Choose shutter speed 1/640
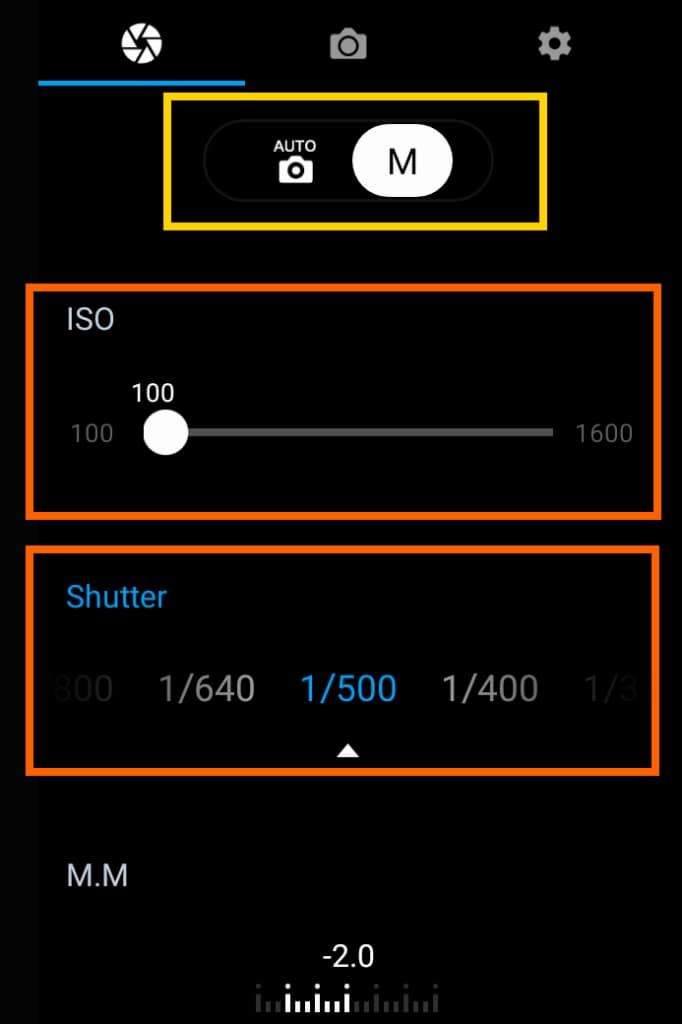Screen dimensions: 682x1024 pyautogui.click(x=207, y=688)
